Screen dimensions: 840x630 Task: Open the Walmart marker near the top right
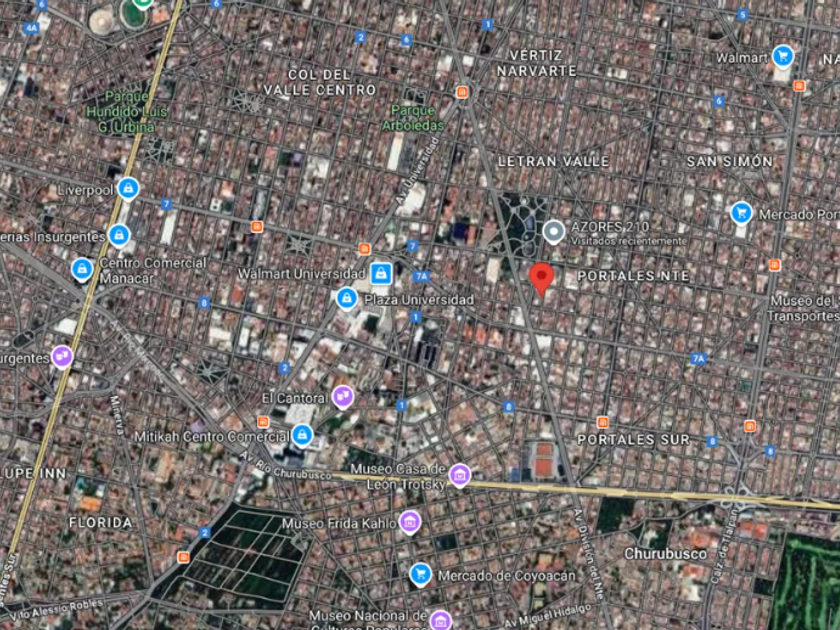point(783,56)
